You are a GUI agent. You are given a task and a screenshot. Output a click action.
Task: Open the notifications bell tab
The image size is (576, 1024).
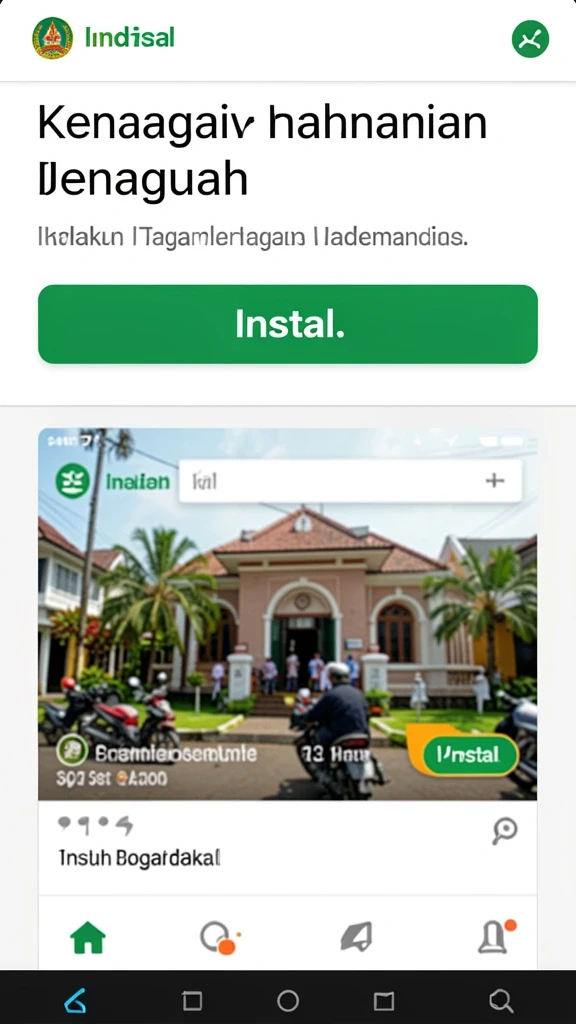[x=496, y=937]
